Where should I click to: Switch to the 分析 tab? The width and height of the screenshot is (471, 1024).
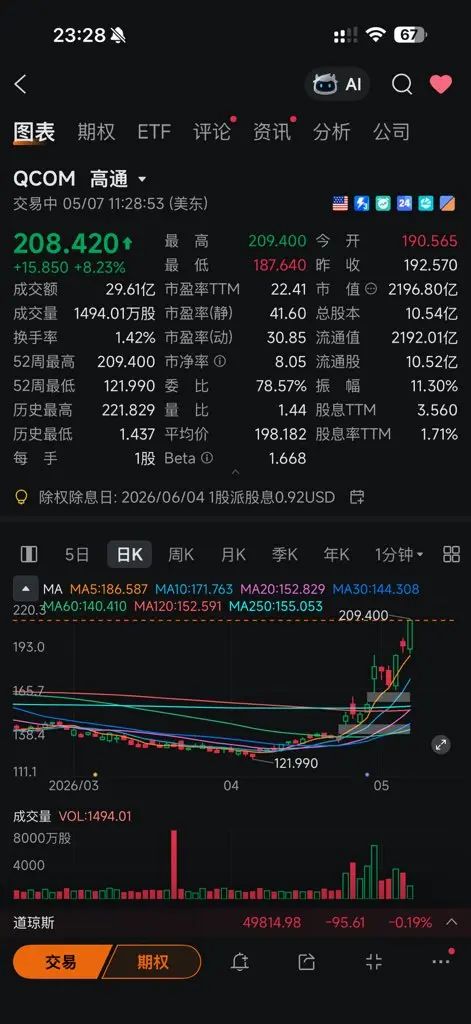[332, 132]
